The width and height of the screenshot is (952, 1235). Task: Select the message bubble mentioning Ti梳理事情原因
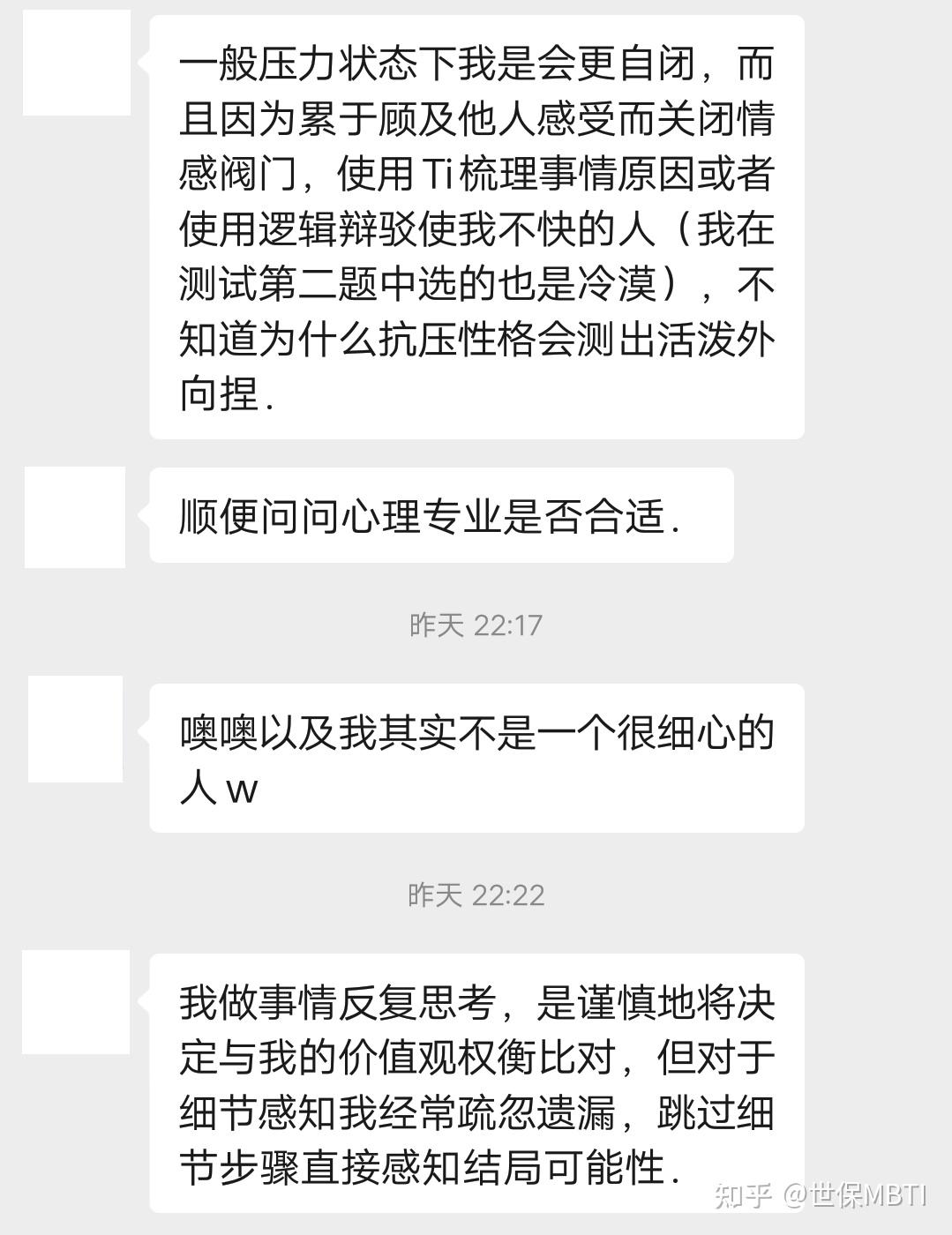click(x=476, y=229)
